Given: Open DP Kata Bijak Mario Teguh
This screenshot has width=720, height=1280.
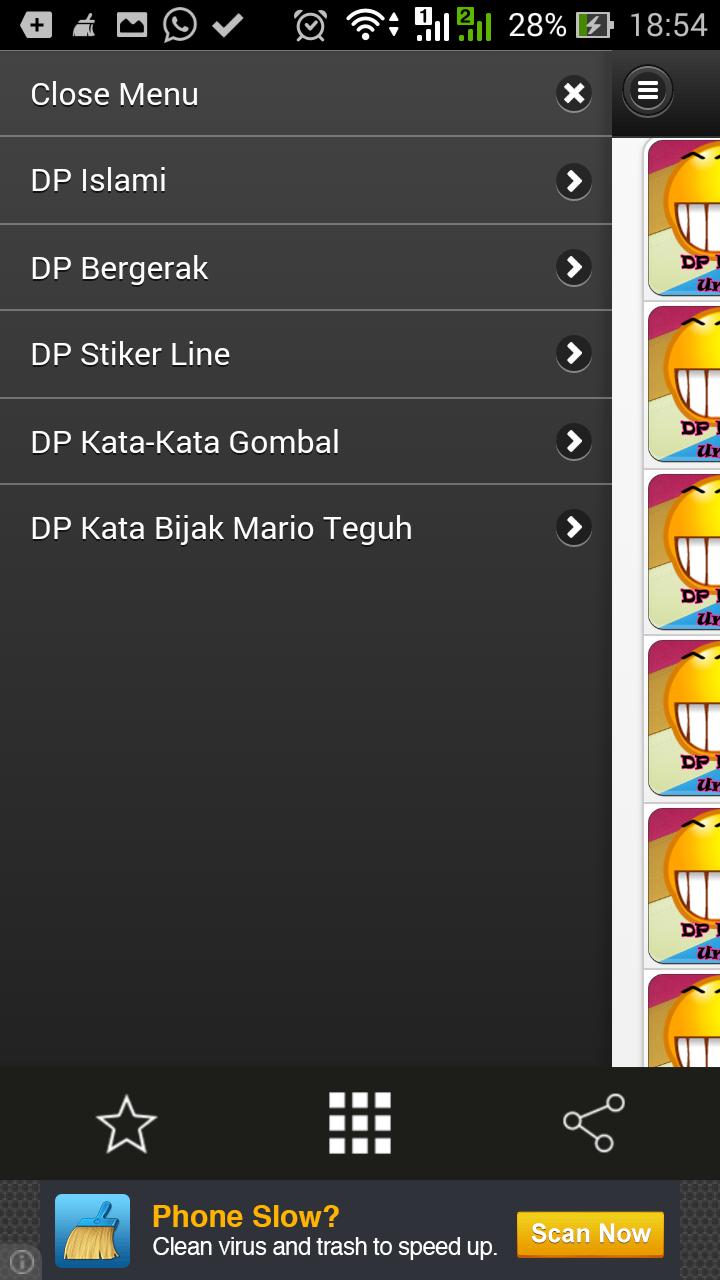Looking at the screenshot, I should pyautogui.click(x=300, y=528).
